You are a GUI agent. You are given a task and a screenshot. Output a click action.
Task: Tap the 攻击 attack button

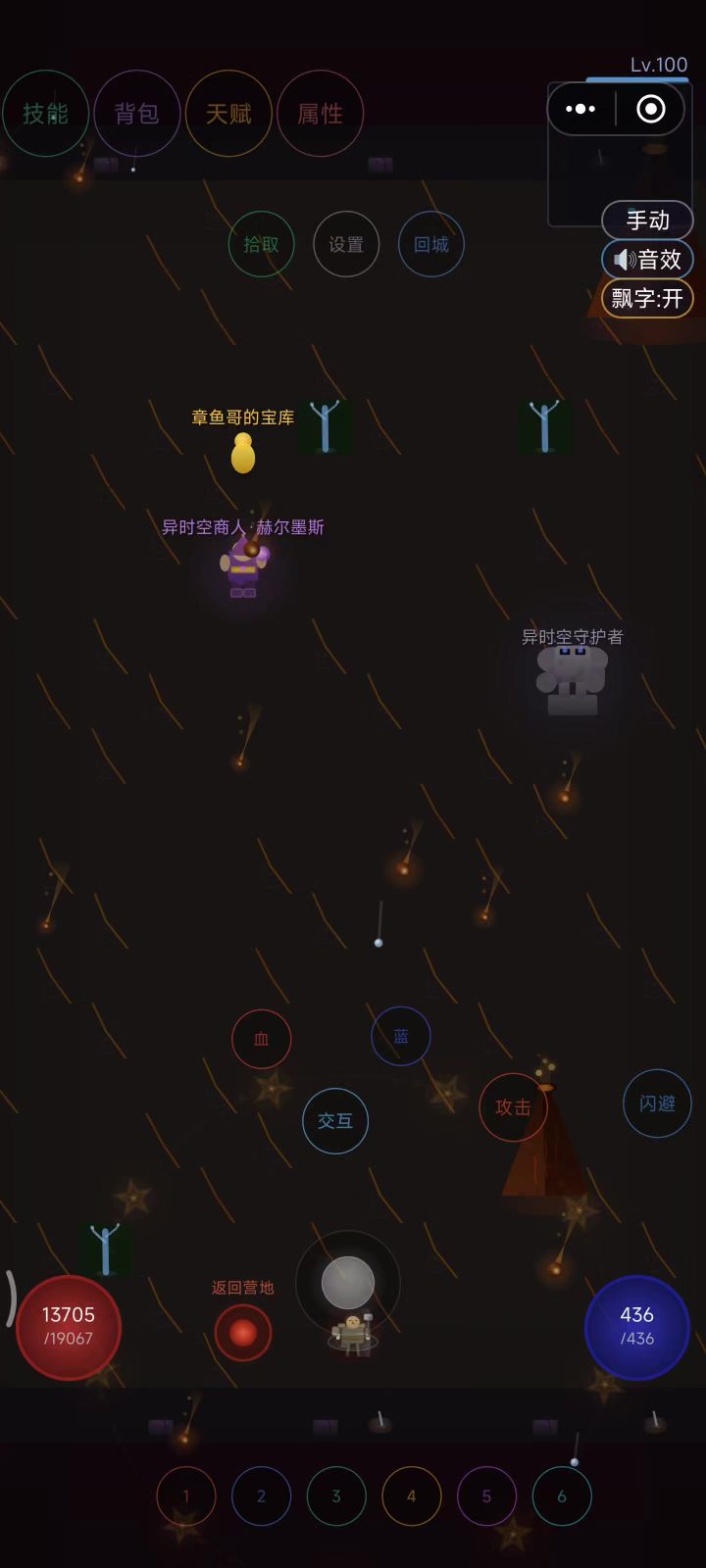513,1107
